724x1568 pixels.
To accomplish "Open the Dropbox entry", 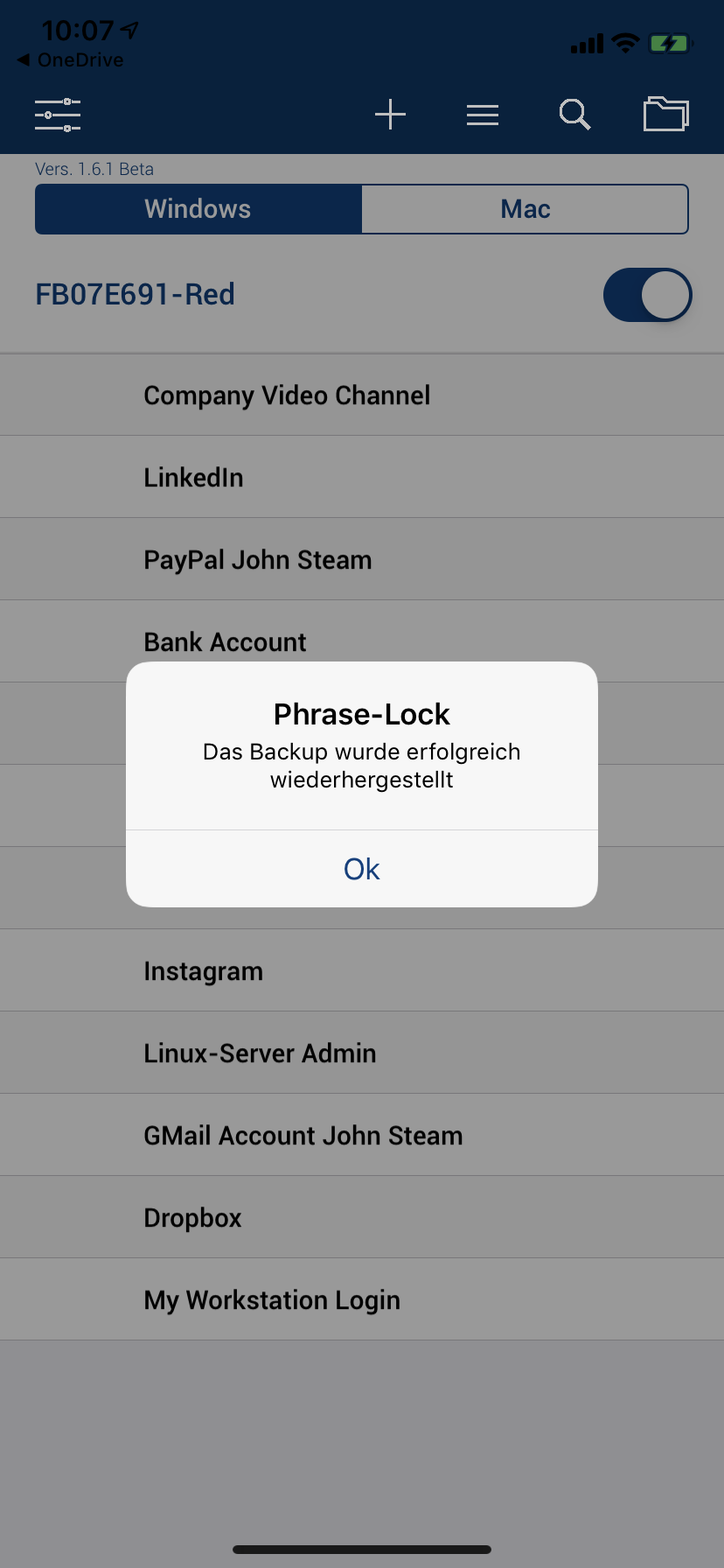I will (192, 1218).
